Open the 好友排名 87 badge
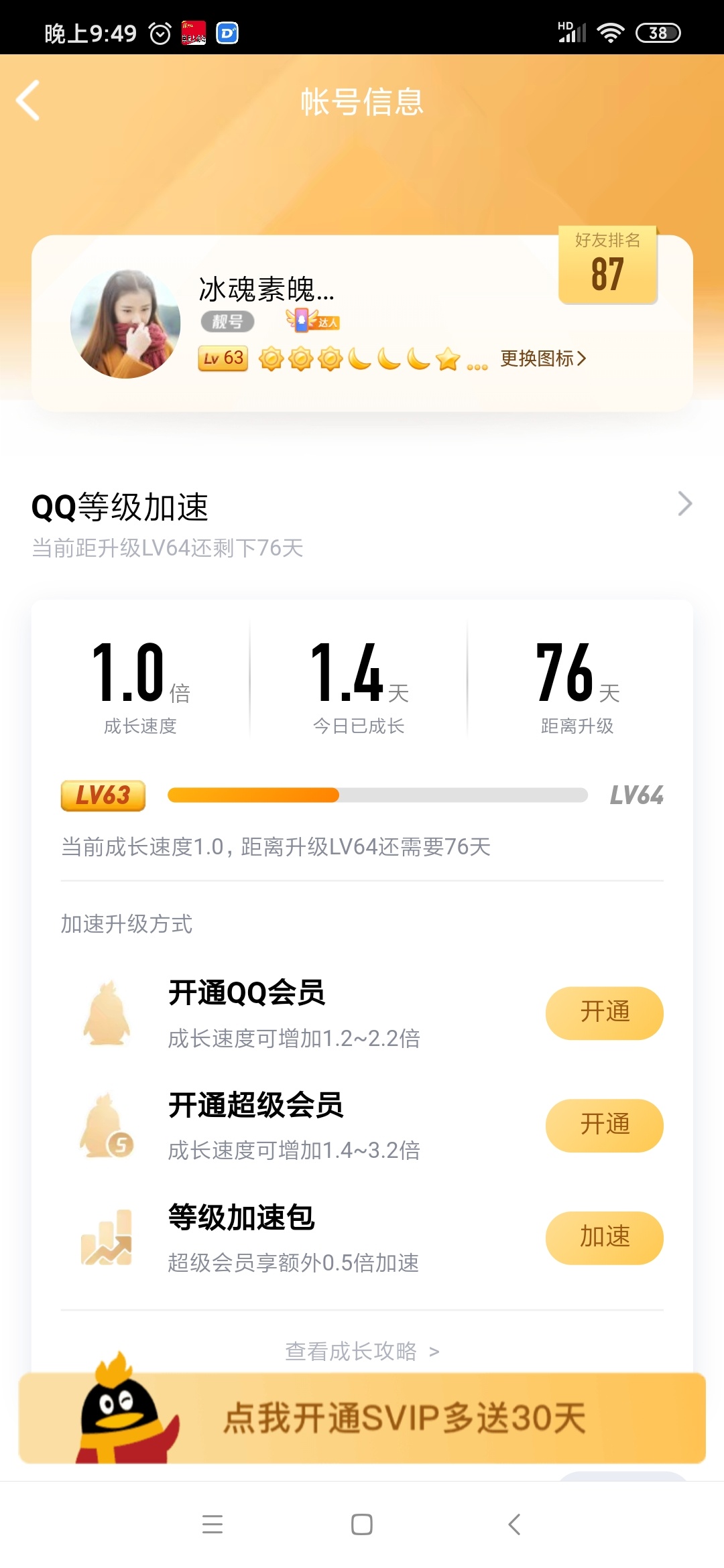This screenshot has width=724, height=1568. pos(607,265)
